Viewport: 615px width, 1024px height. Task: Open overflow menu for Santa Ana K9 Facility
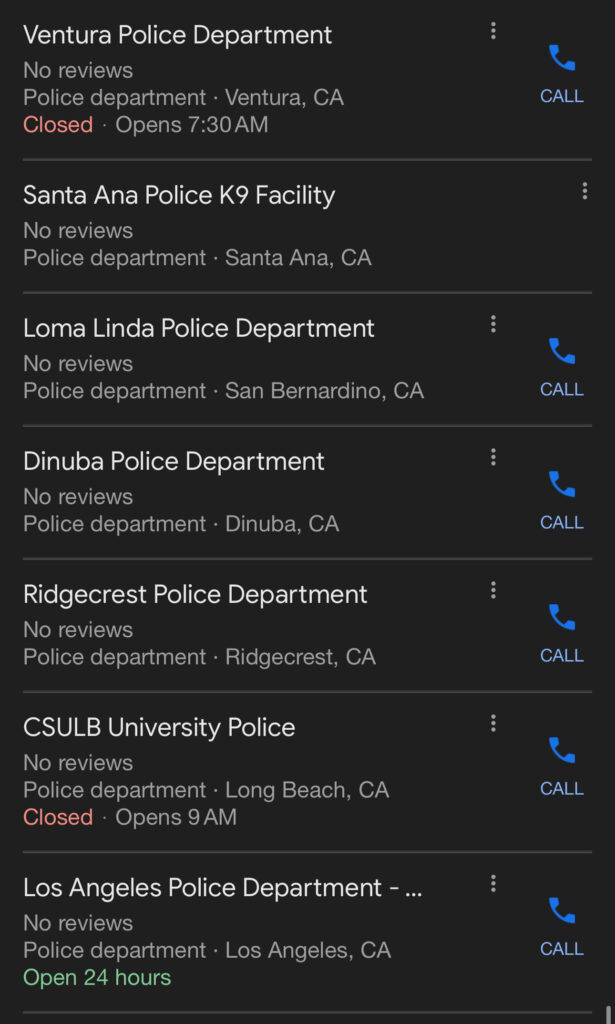(x=584, y=191)
